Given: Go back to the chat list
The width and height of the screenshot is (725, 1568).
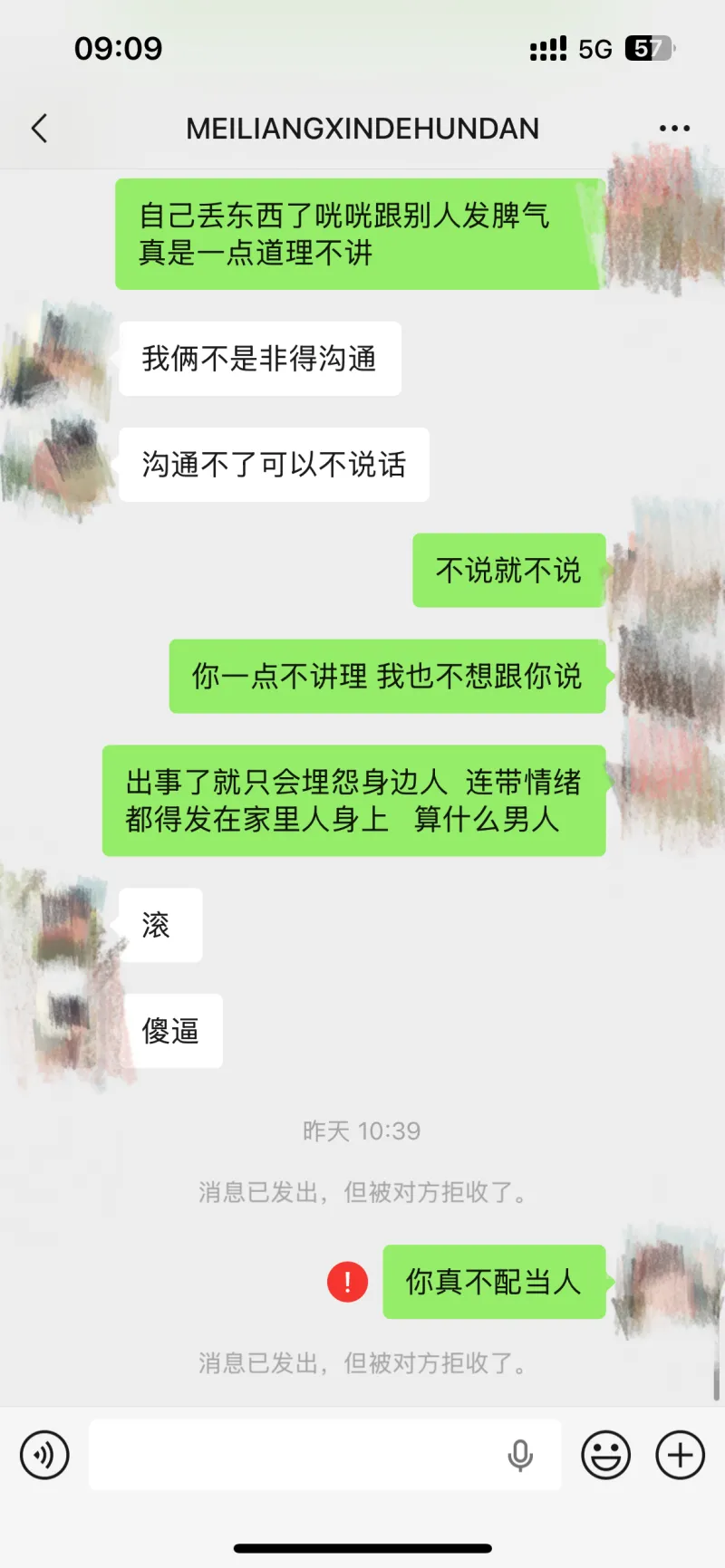Looking at the screenshot, I should 39,129.
